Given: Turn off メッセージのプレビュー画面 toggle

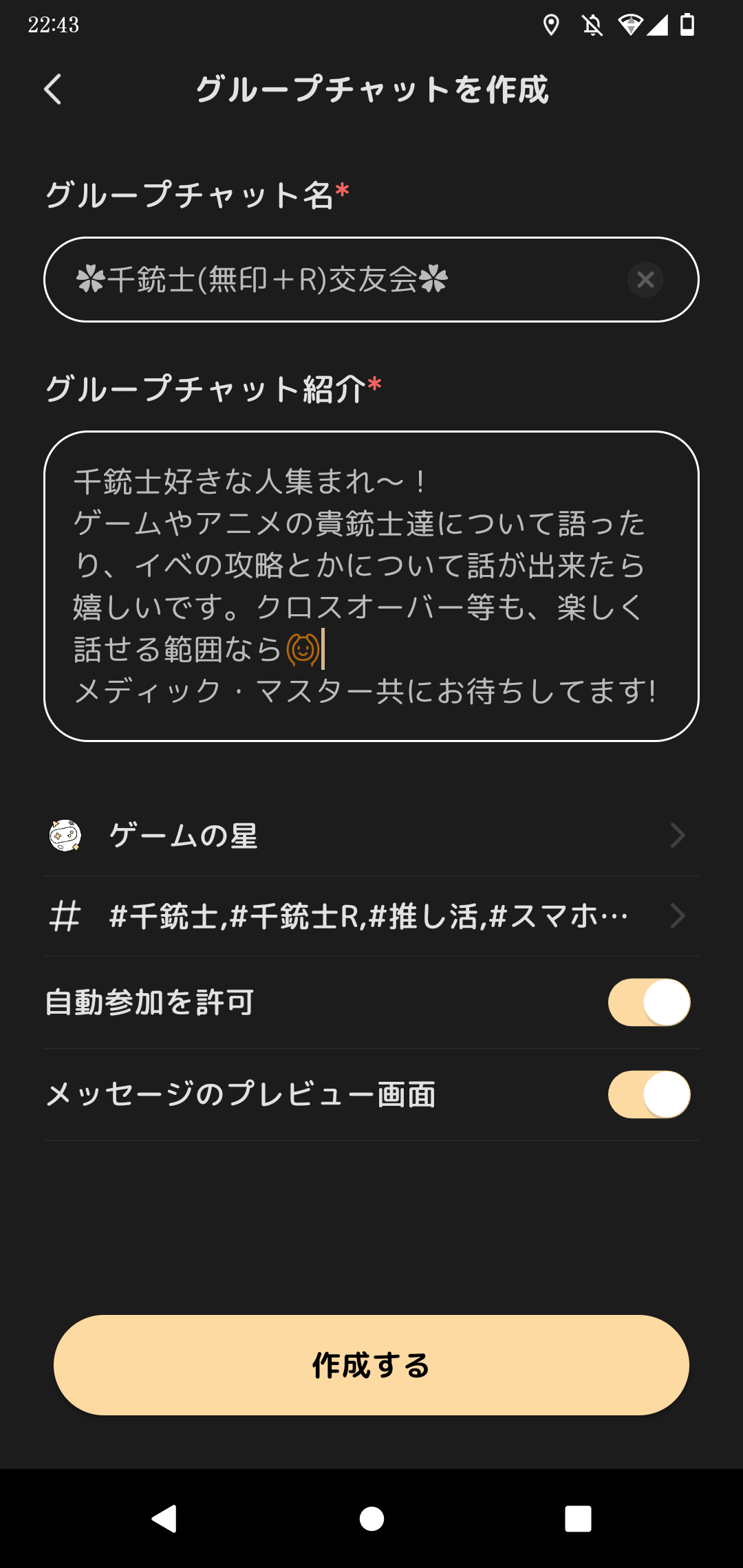Looking at the screenshot, I should [x=649, y=1094].
